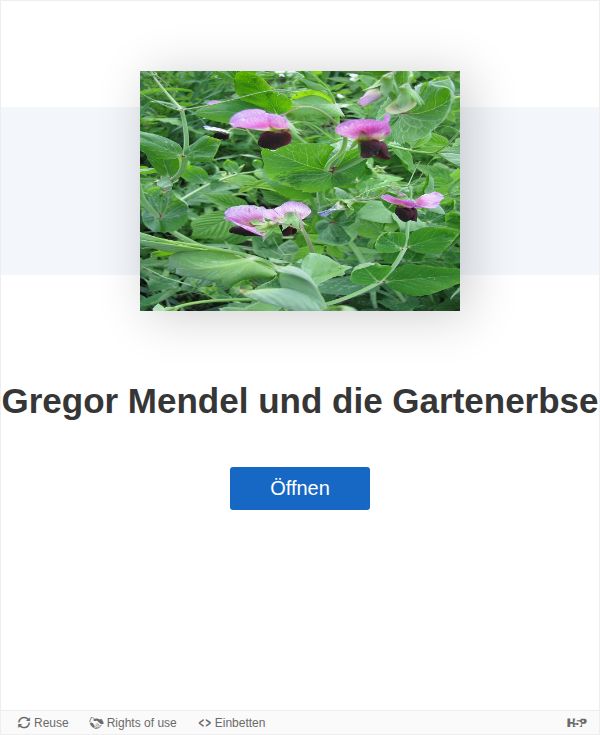Open the Reuse option
Viewport: 600px width, 735px height.
coord(43,723)
